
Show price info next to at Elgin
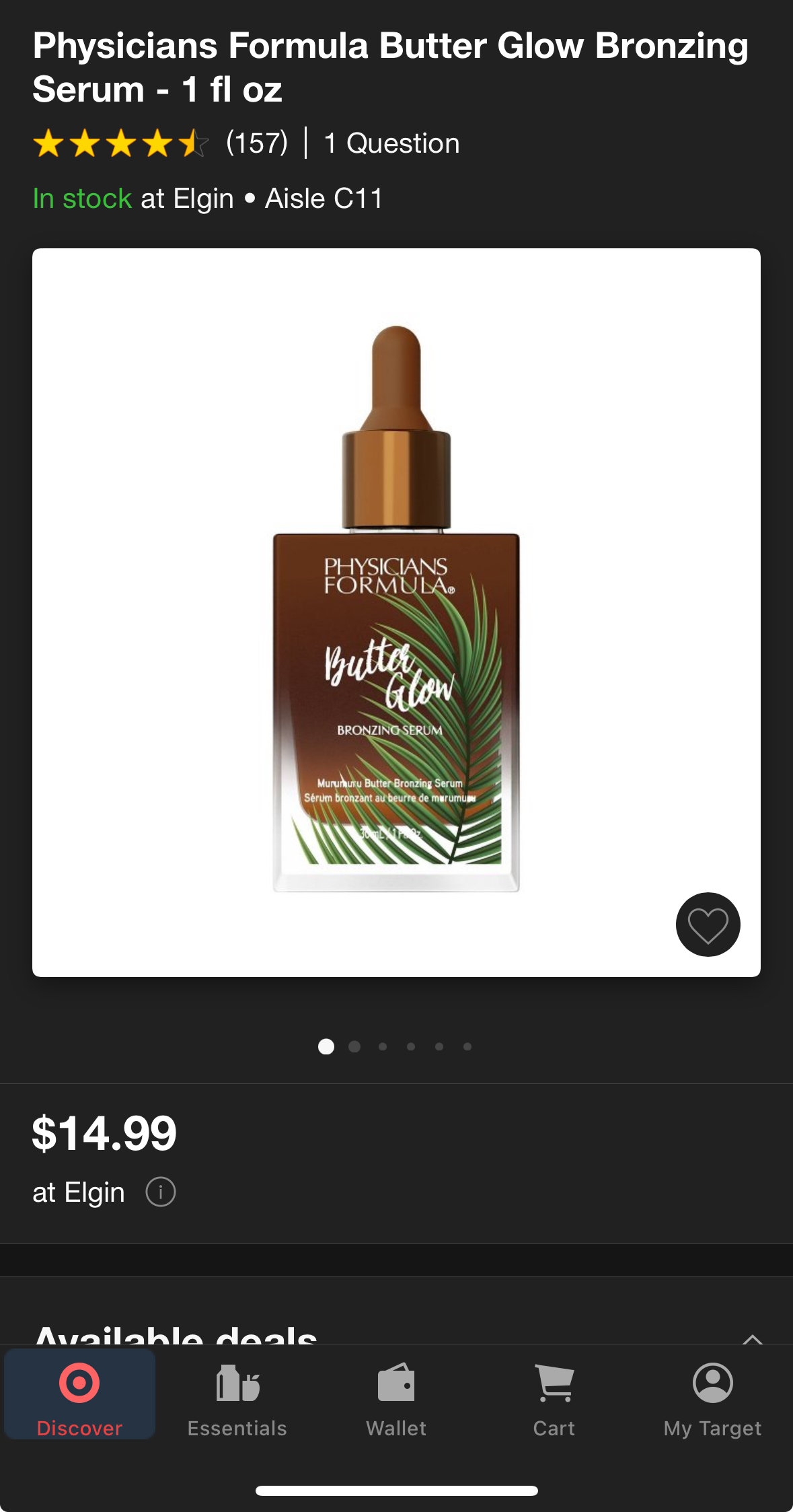click(x=161, y=1192)
